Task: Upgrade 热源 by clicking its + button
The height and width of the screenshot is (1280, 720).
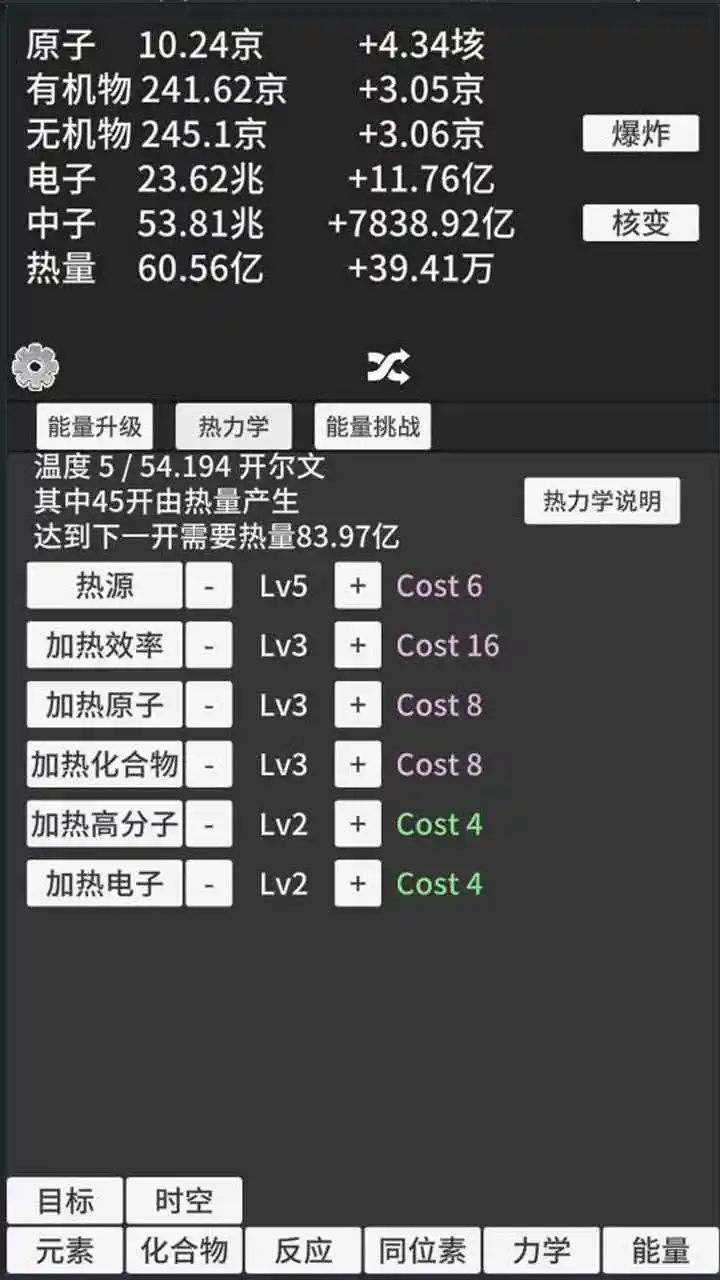Action: click(x=357, y=586)
